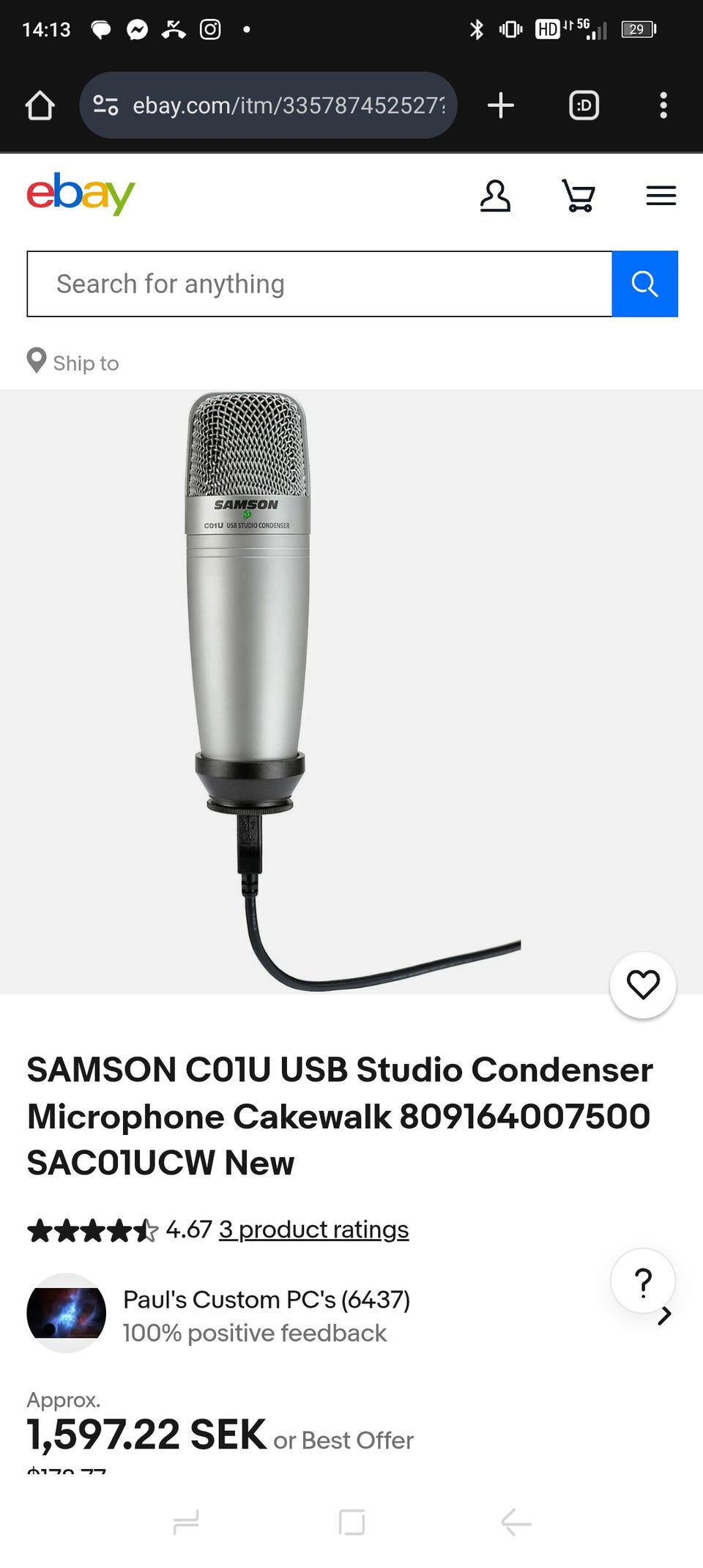Open a new browser tab
Image resolution: width=703 pixels, height=1568 pixels.
[501, 106]
